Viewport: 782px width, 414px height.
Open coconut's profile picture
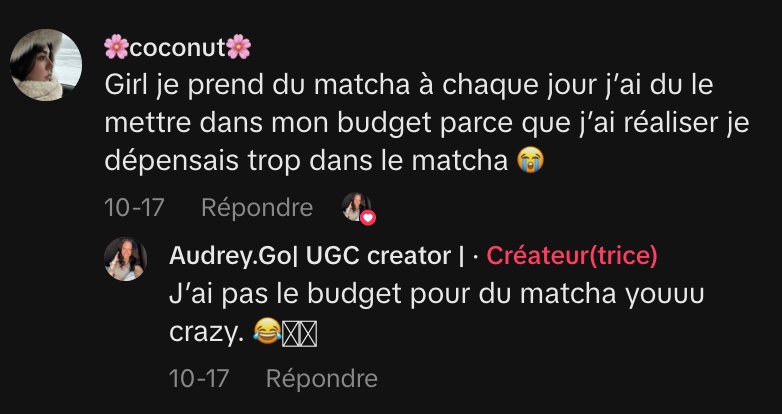click(x=45, y=65)
